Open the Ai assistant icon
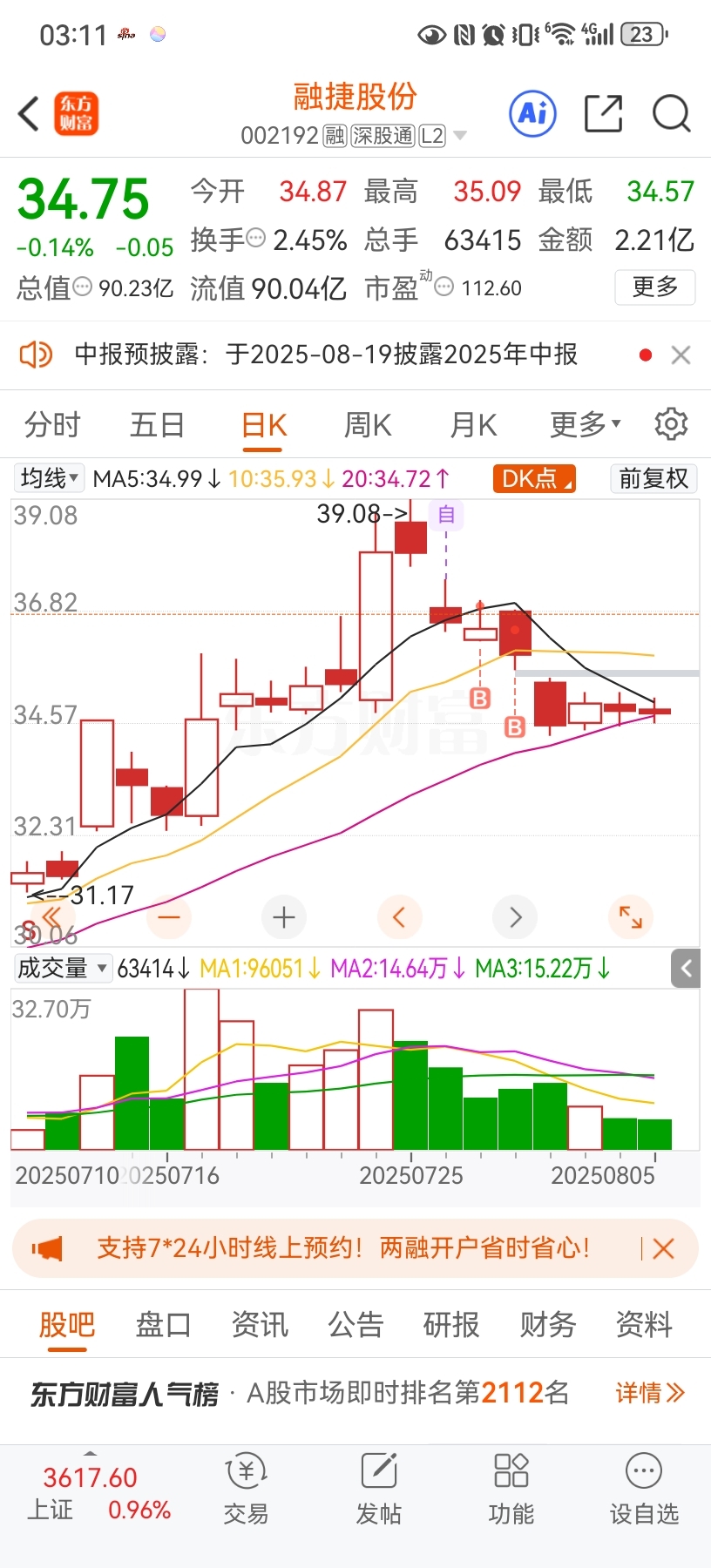The height and width of the screenshot is (1568, 711). tap(533, 113)
